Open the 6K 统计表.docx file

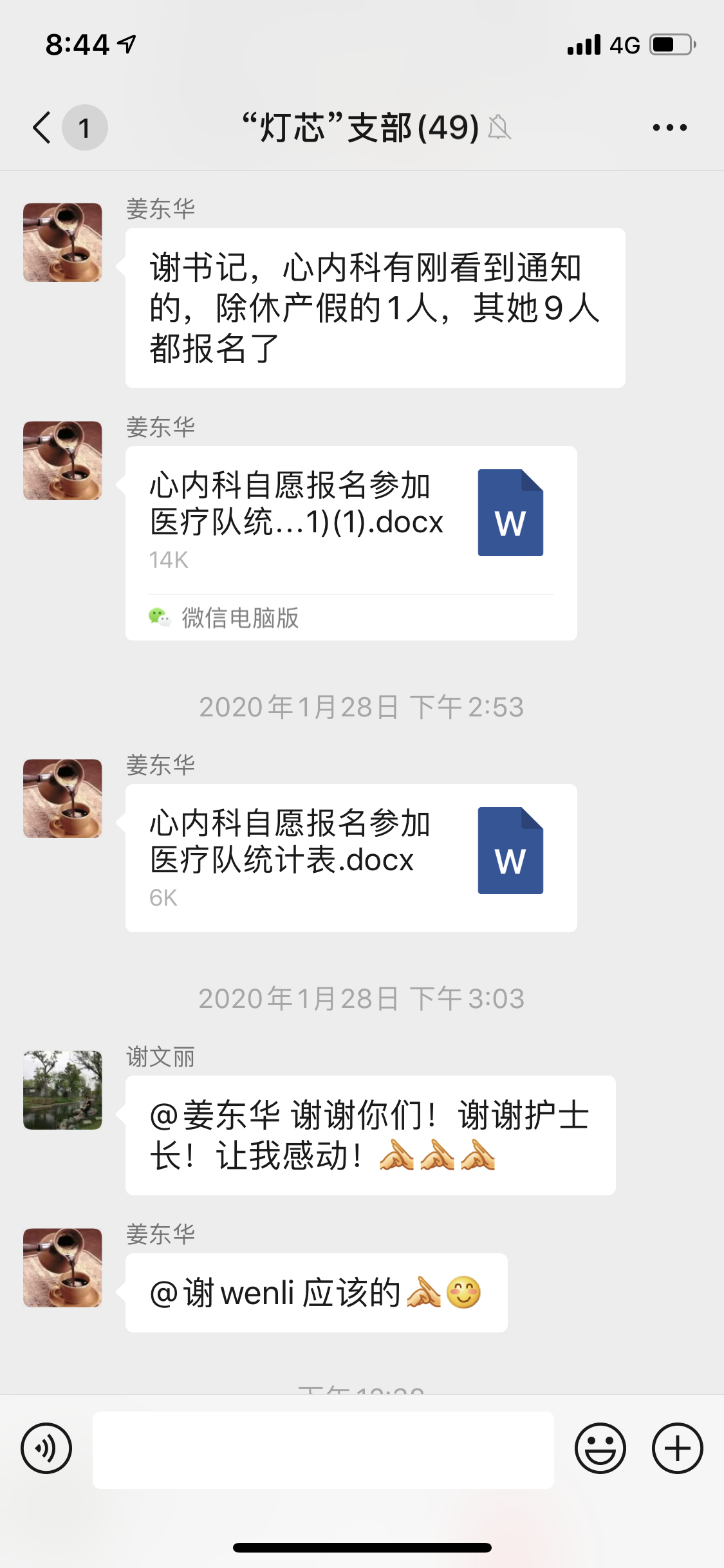tap(351, 857)
